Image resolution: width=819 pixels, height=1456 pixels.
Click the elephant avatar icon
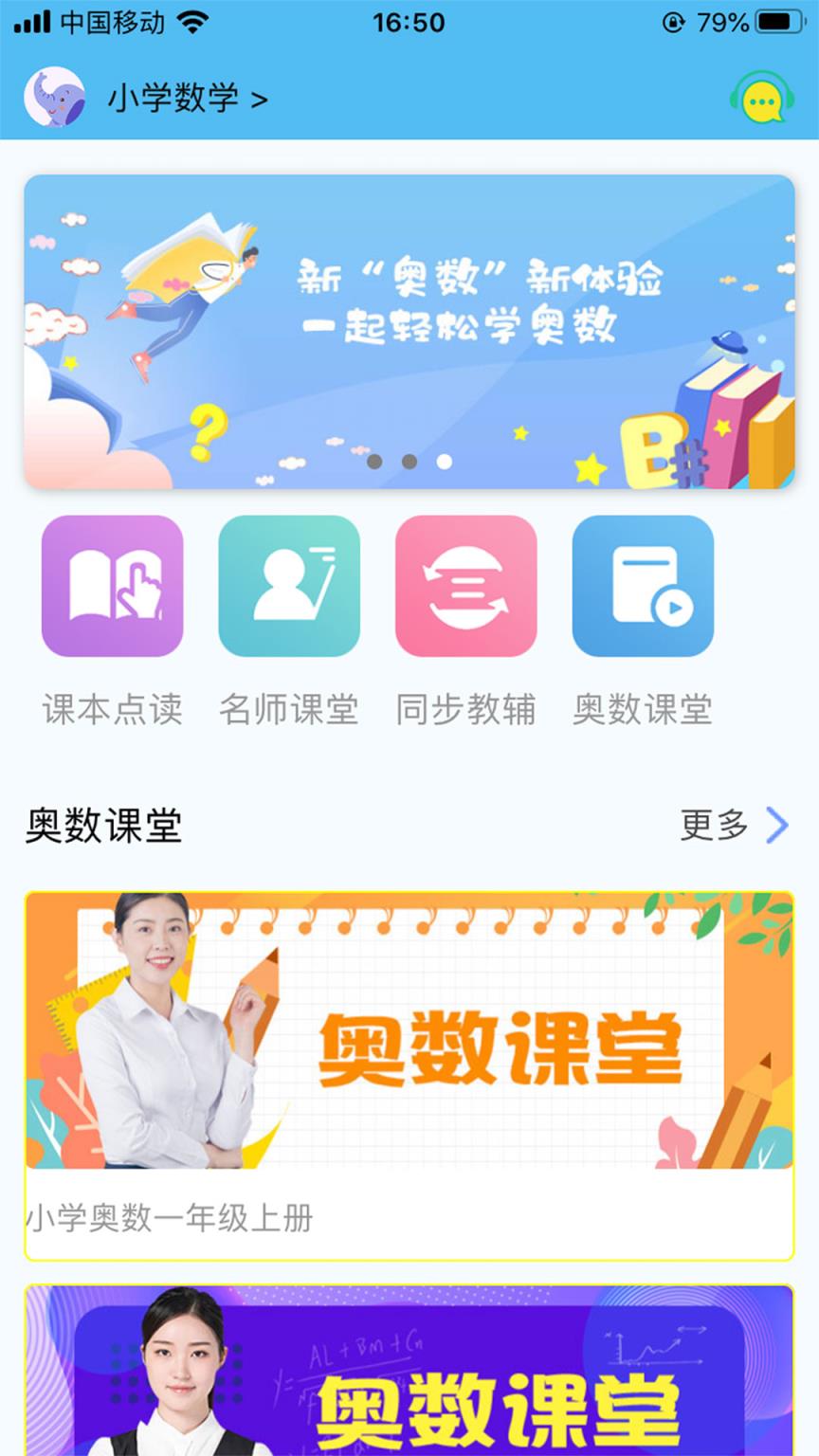53,96
